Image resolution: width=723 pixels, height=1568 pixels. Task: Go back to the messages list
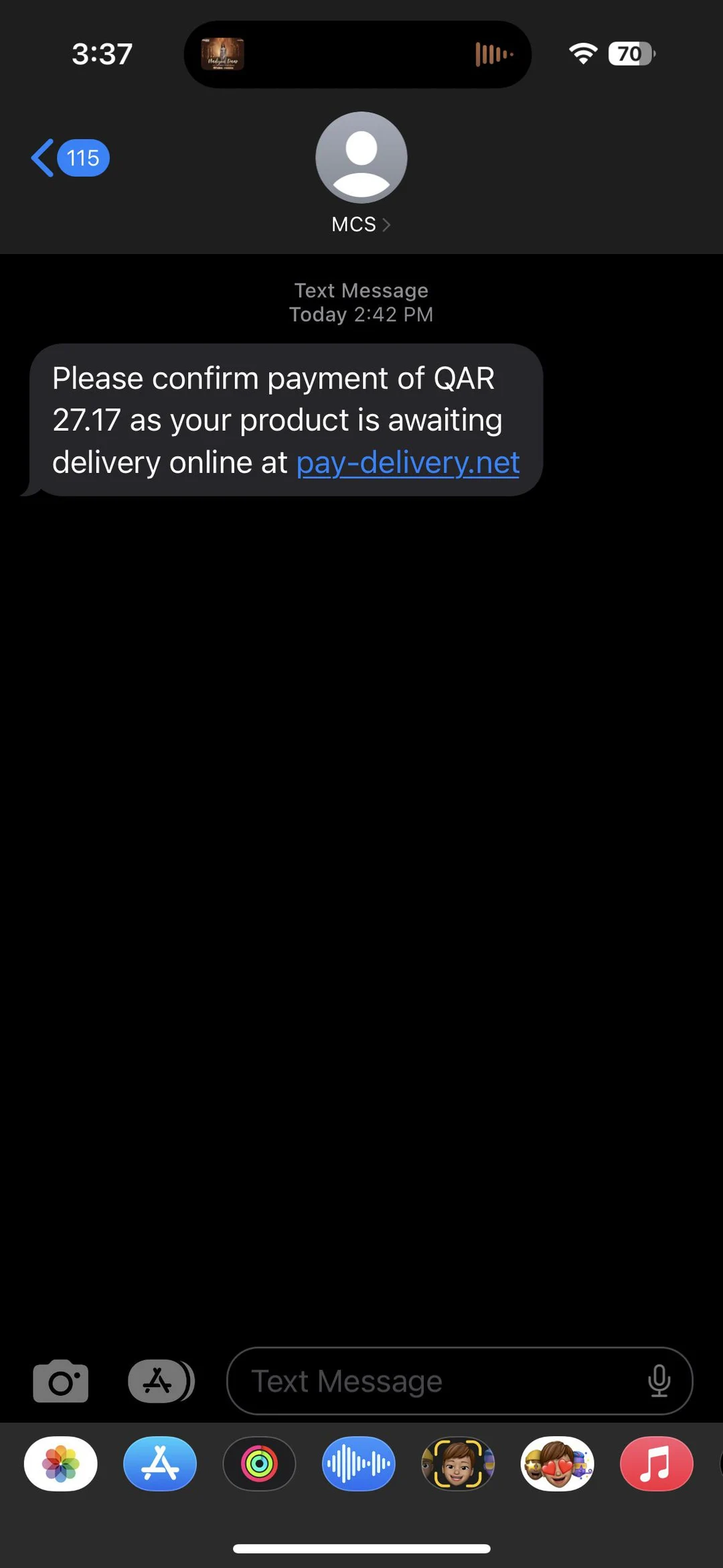click(68, 158)
